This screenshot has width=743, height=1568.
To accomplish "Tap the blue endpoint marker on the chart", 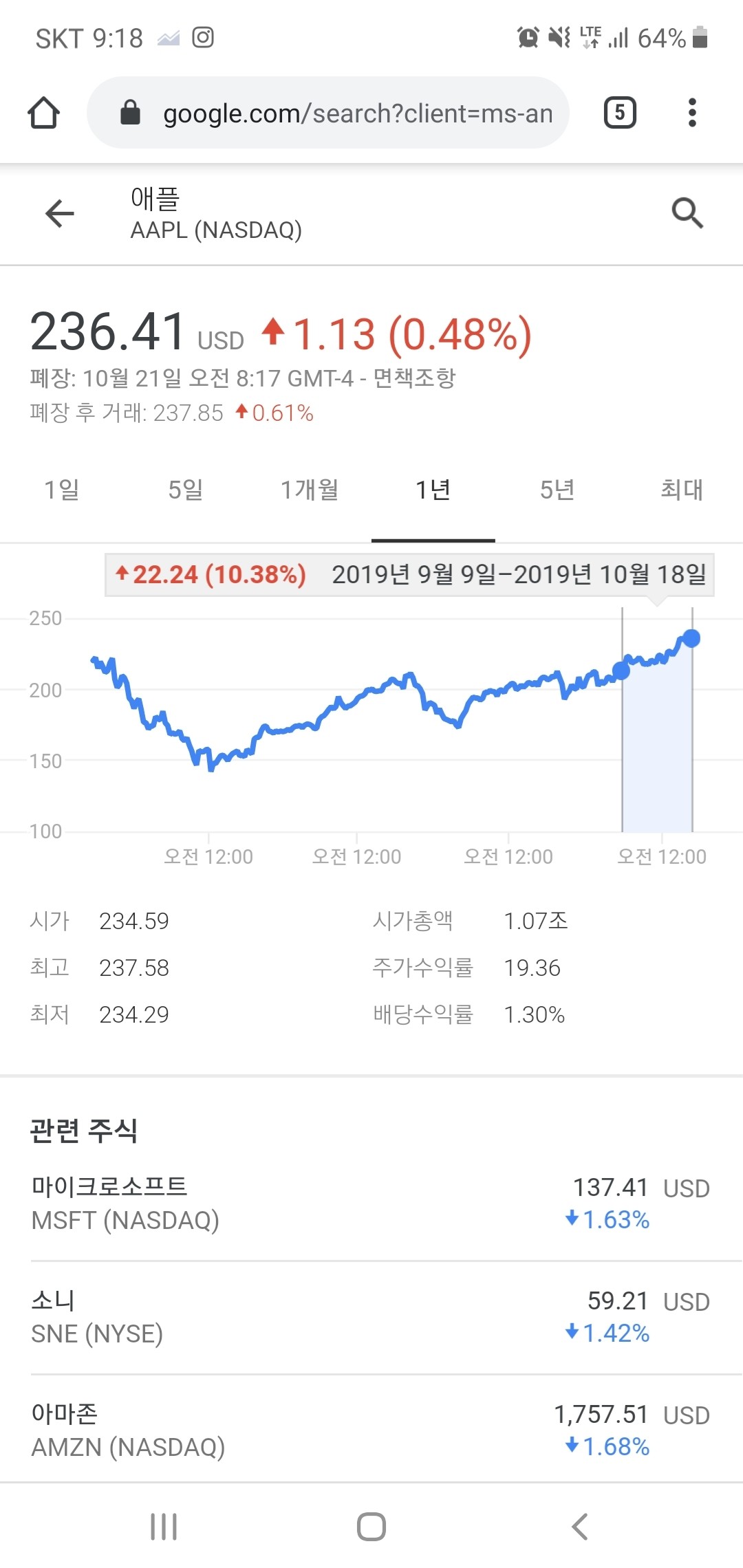I will (691, 640).
